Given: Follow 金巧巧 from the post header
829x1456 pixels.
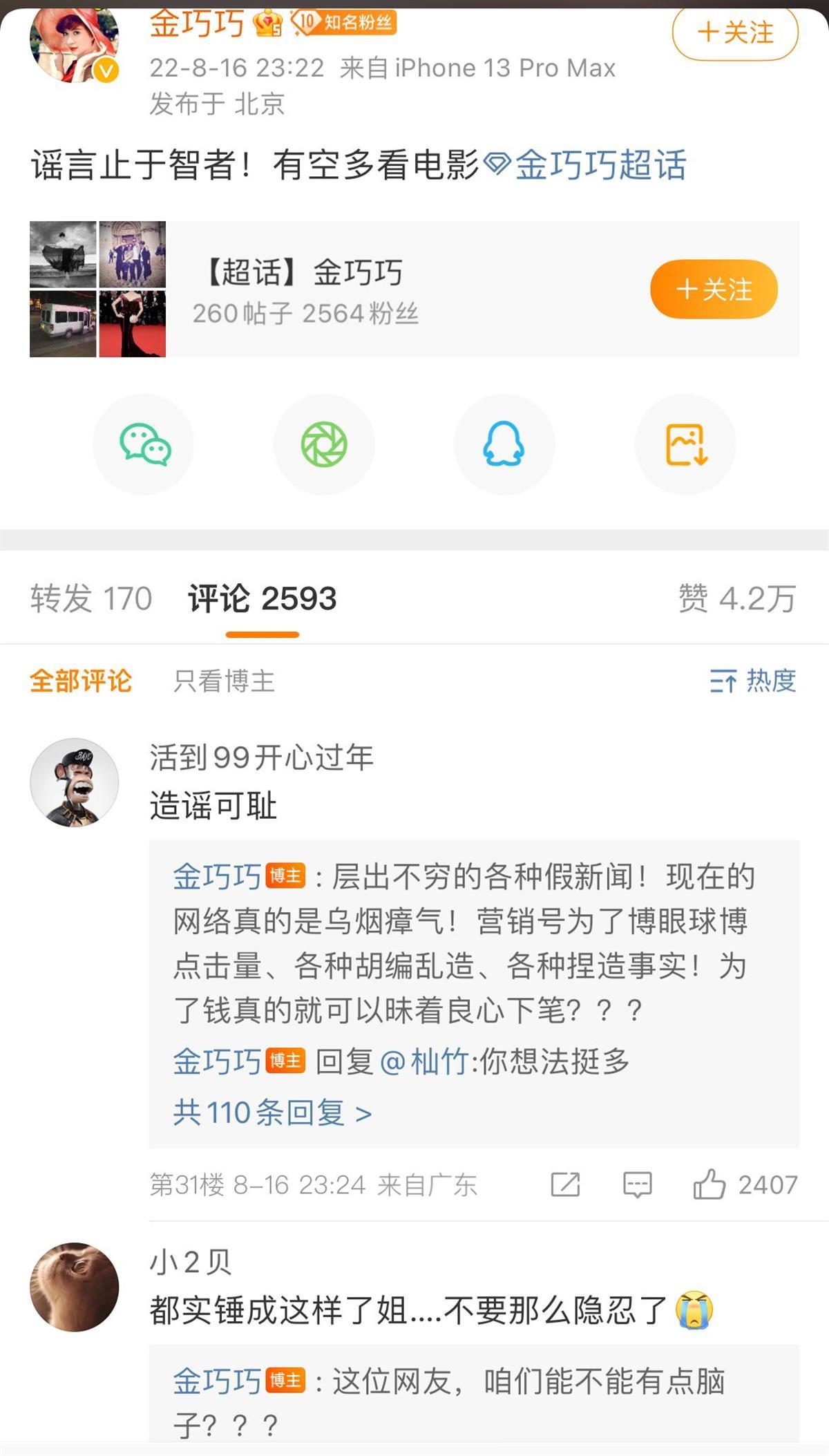Looking at the screenshot, I should 734,32.
